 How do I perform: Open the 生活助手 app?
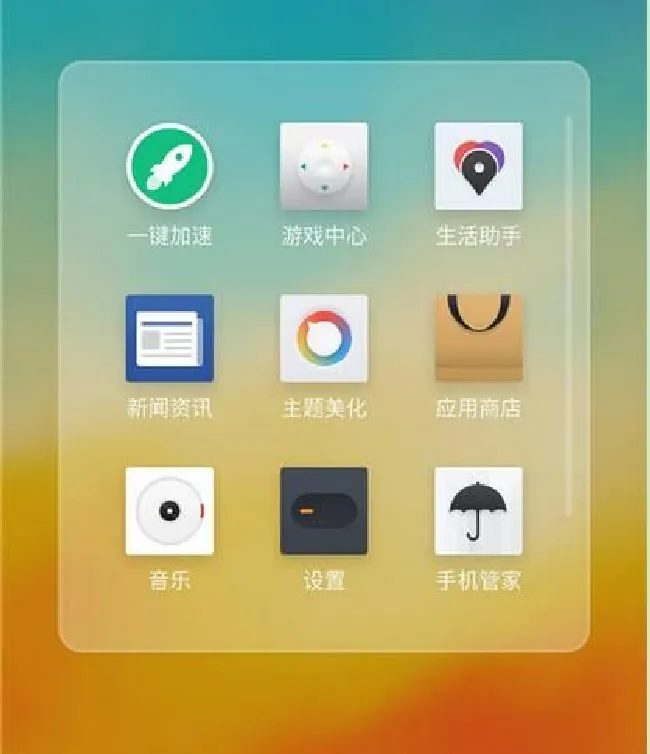pyautogui.click(x=478, y=166)
